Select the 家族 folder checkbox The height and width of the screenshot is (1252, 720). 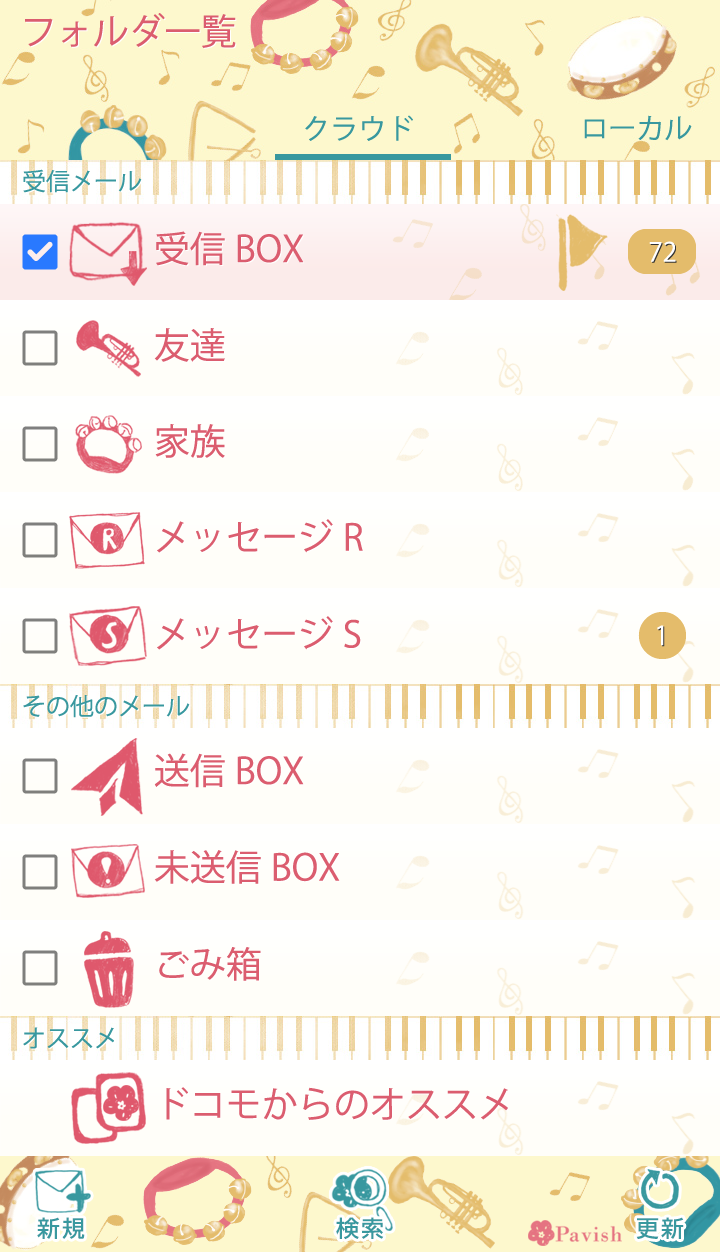(x=40, y=444)
